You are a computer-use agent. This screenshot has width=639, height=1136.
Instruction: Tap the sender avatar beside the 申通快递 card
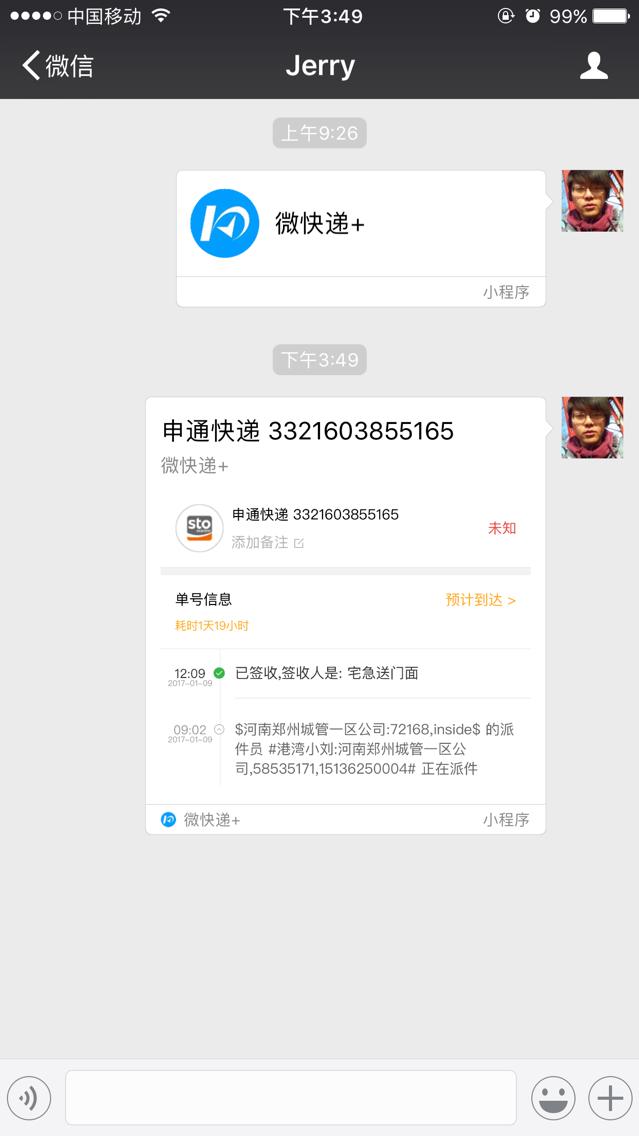(592, 428)
